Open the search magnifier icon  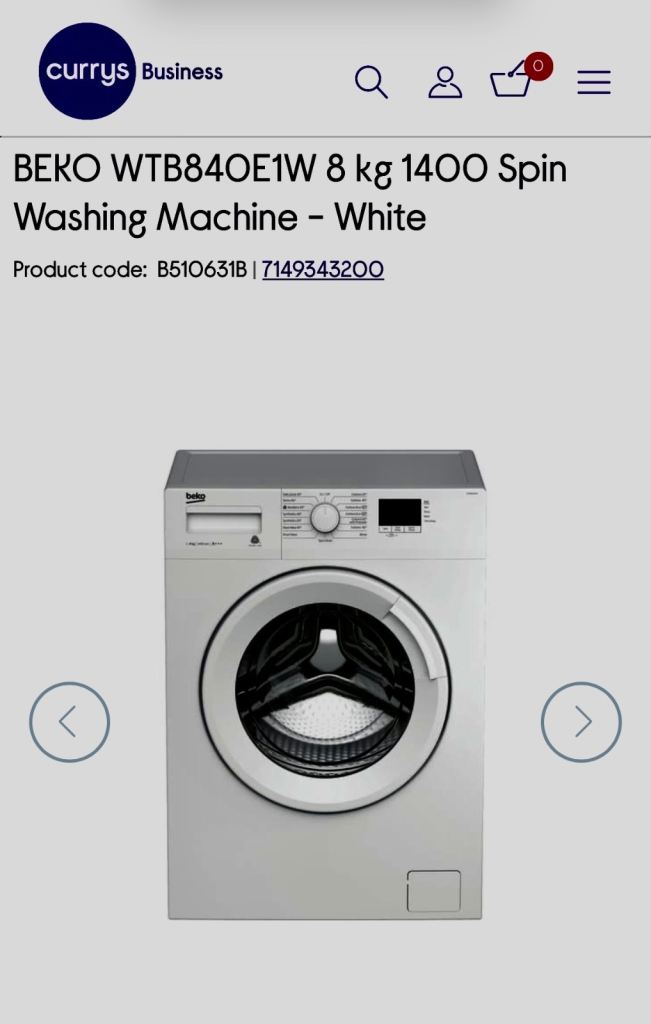371,82
